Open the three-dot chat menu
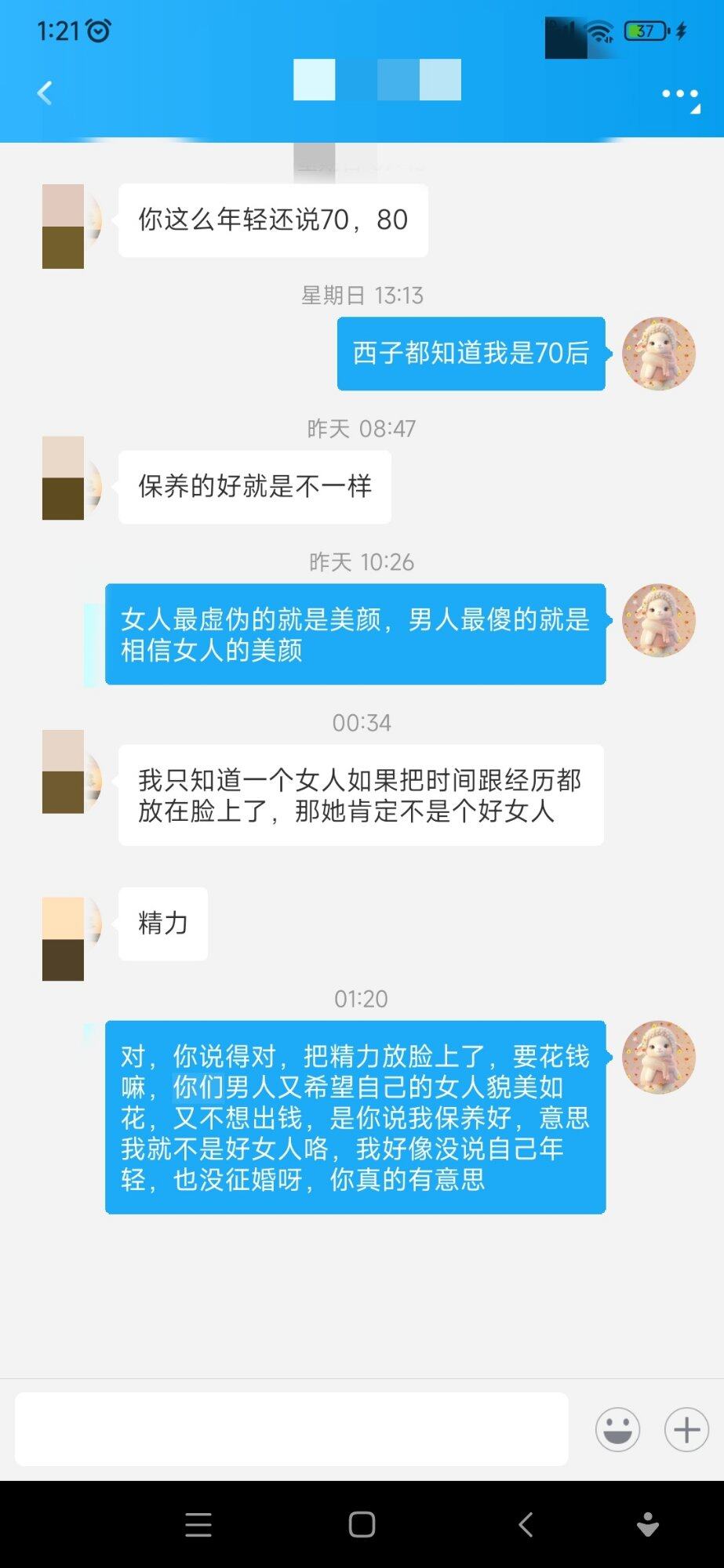This screenshot has width=724, height=1568. 679,95
